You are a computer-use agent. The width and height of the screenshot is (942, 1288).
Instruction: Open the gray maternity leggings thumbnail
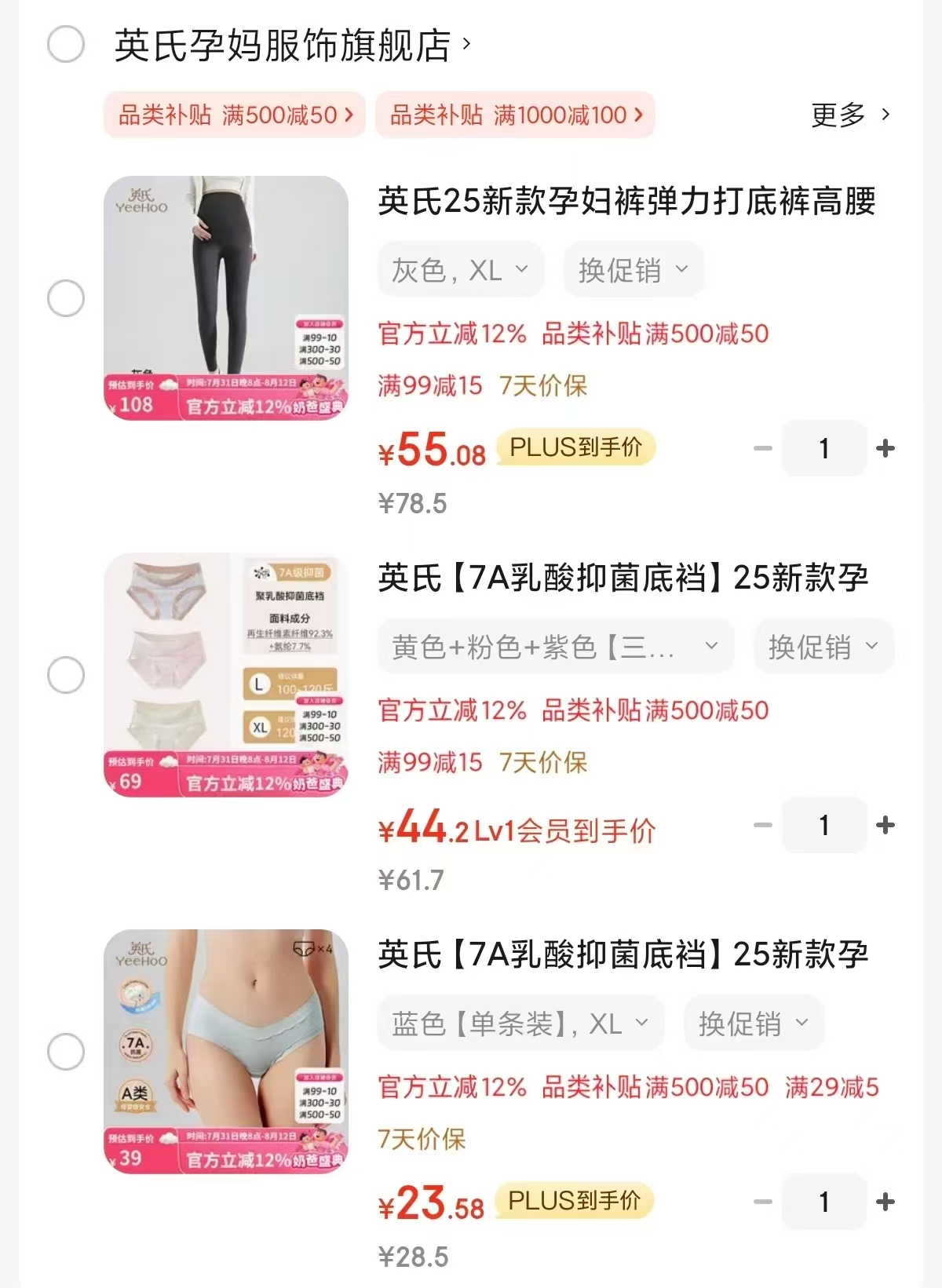coord(226,298)
